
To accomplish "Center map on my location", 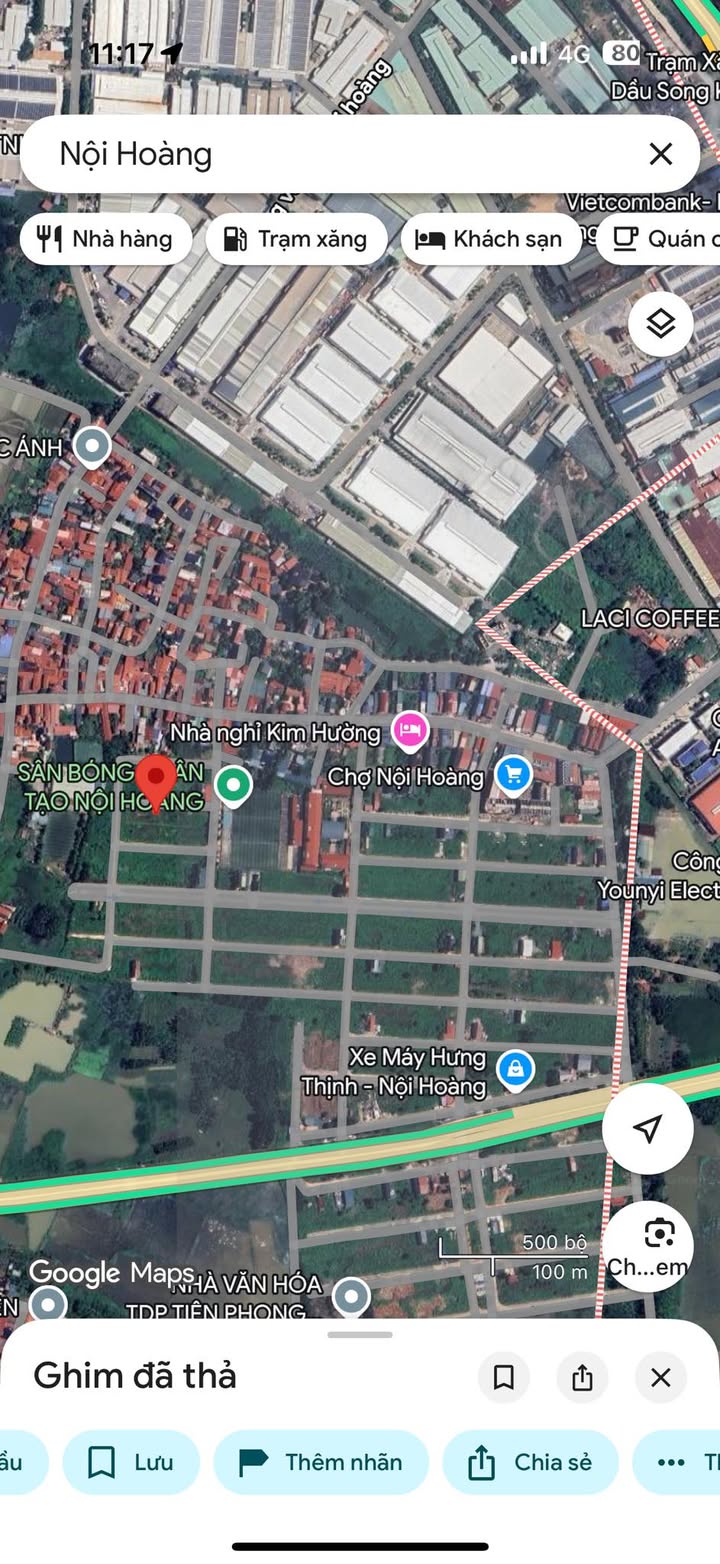I will [x=647, y=1128].
